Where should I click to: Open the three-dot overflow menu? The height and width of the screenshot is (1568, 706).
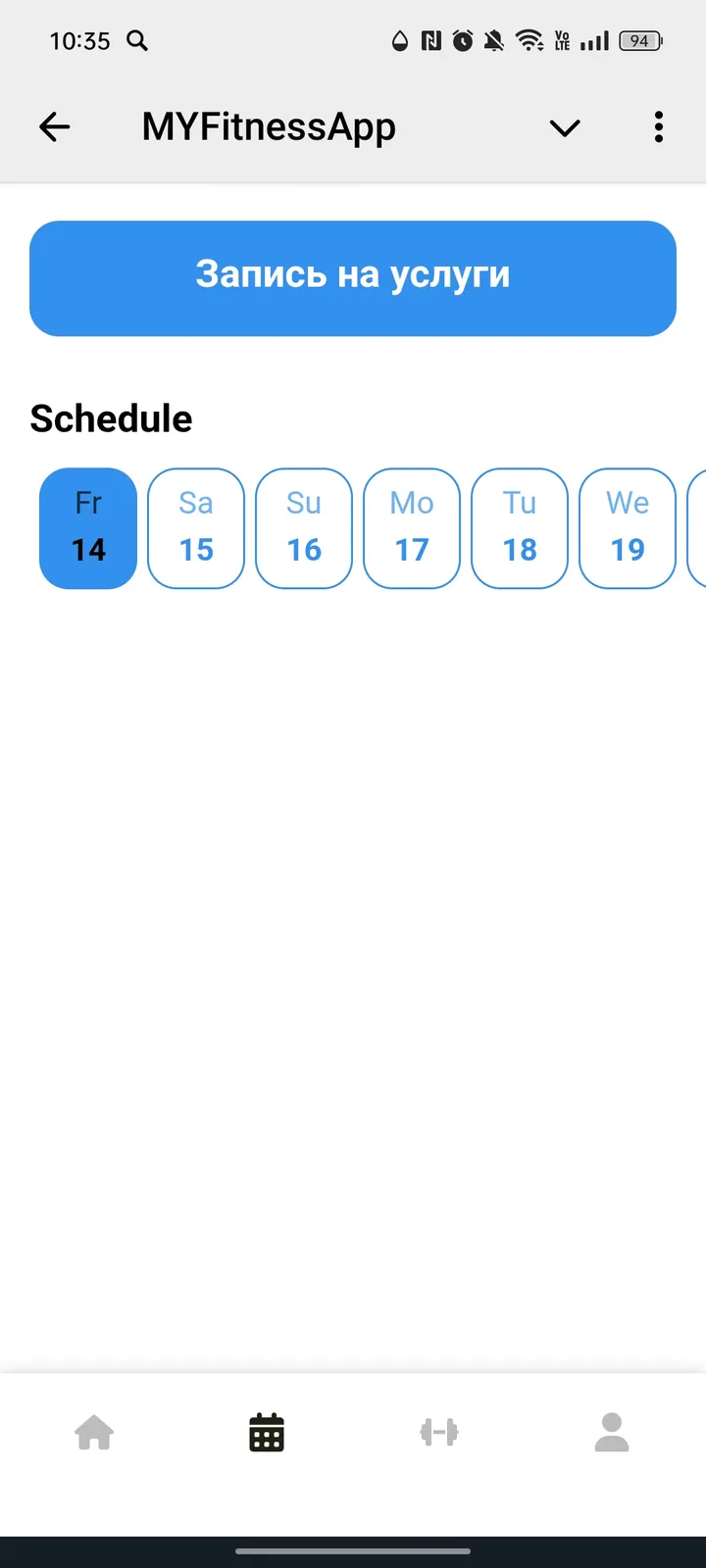[x=658, y=127]
